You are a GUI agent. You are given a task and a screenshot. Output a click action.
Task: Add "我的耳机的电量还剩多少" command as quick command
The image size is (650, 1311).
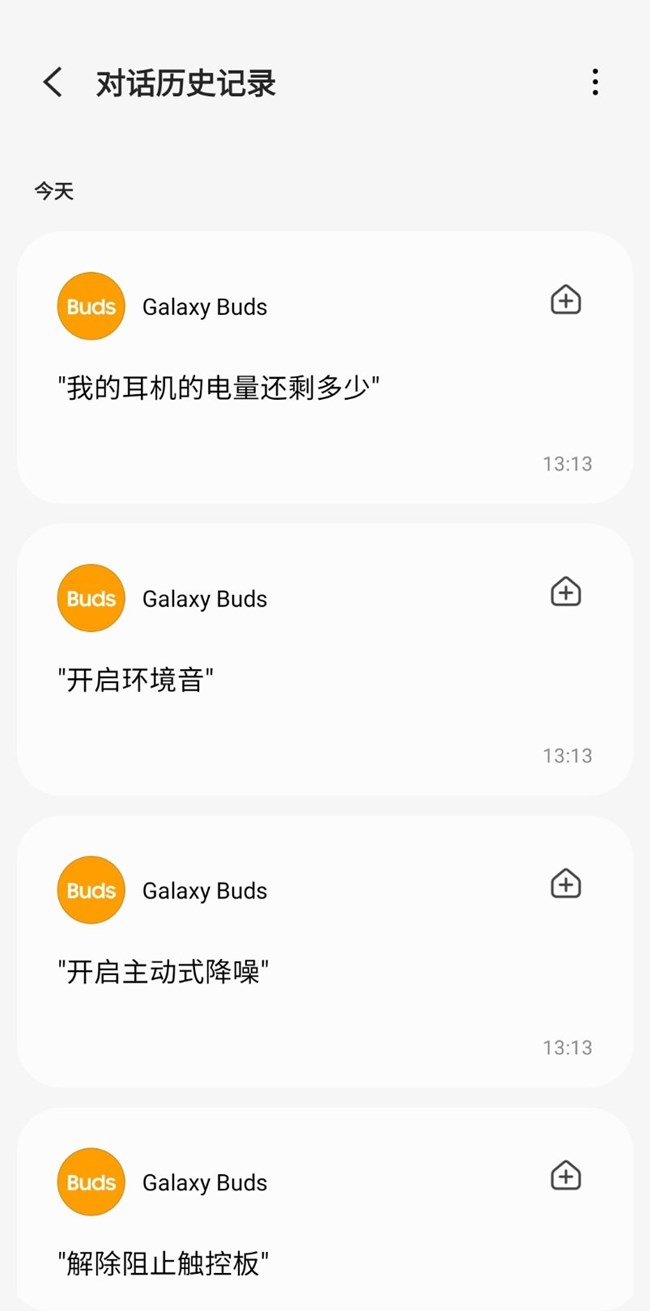(566, 300)
